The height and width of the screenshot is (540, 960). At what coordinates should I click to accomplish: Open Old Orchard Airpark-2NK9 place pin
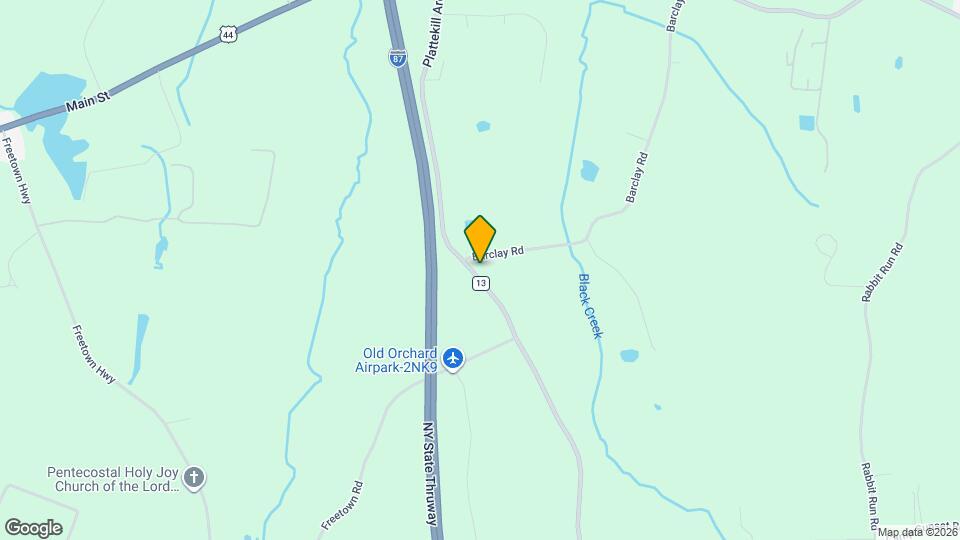click(x=453, y=358)
